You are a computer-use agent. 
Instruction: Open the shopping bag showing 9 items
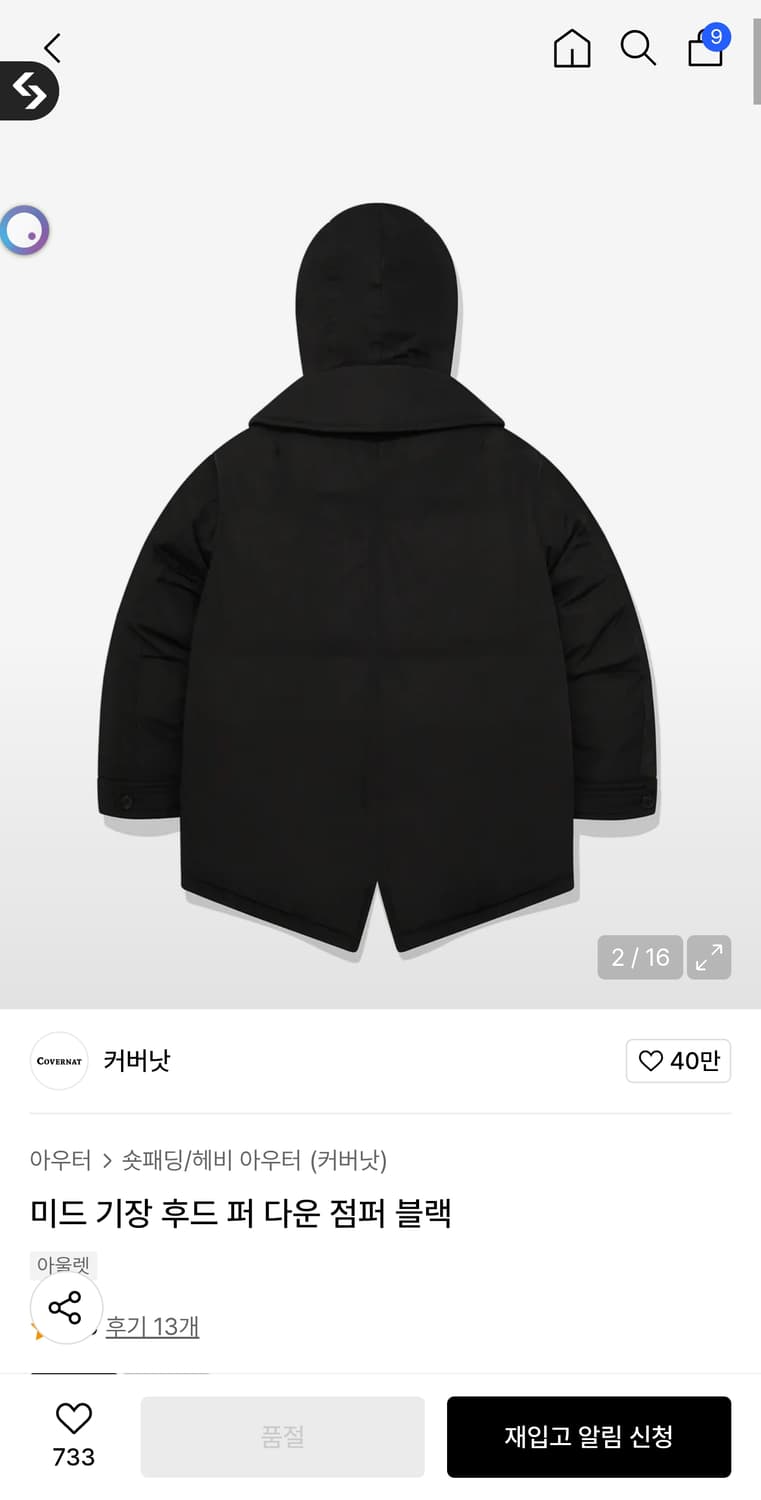(x=704, y=48)
